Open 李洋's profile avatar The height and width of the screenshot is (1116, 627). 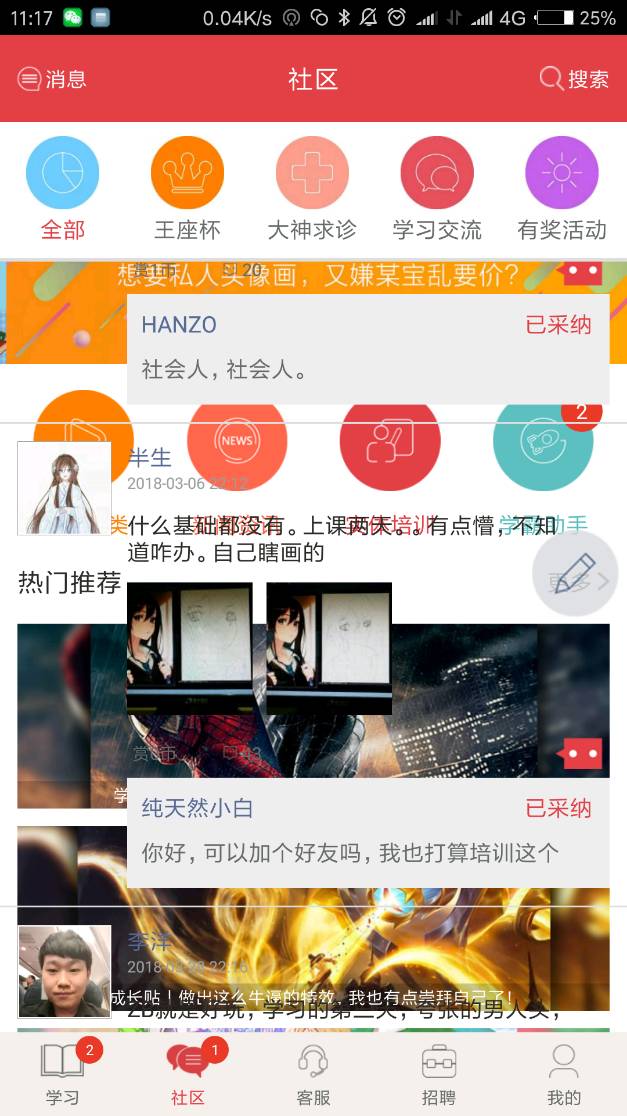pos(64,970)
